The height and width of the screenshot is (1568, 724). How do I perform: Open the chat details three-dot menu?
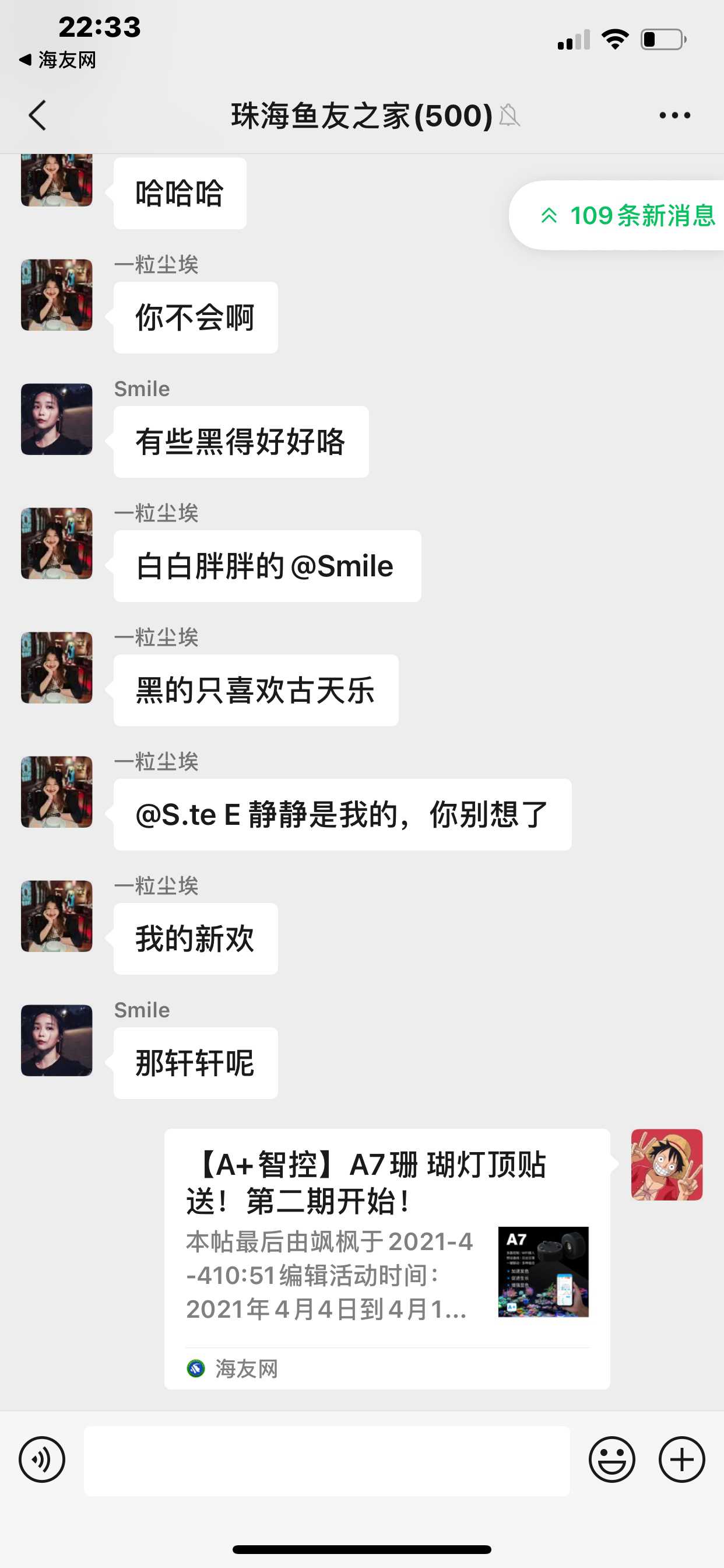(674, 115)
